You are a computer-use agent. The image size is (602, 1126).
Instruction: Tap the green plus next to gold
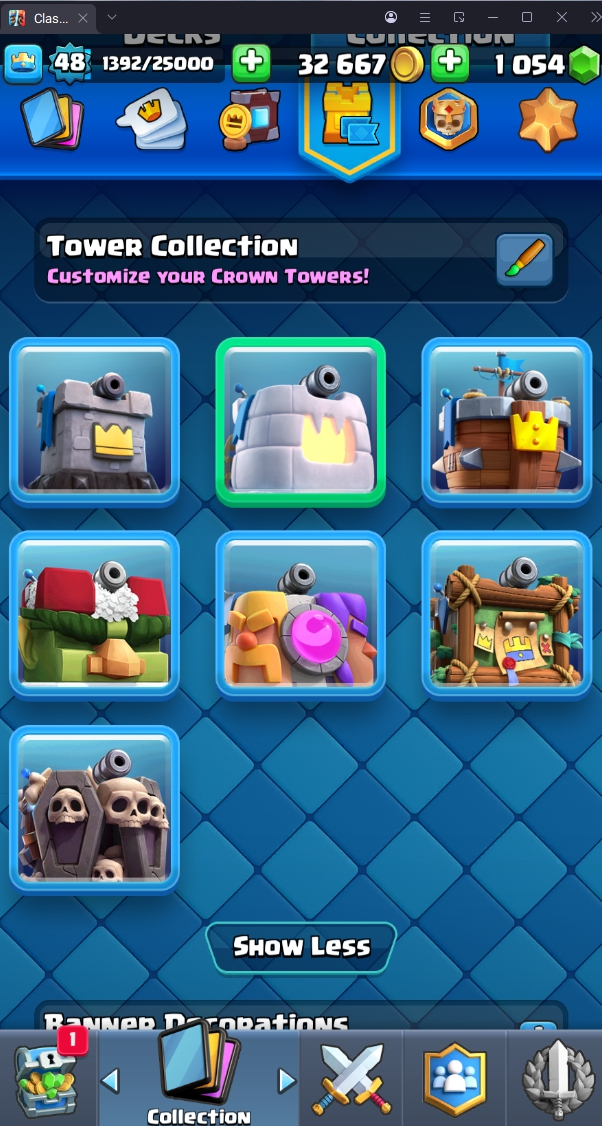[451, 64]
